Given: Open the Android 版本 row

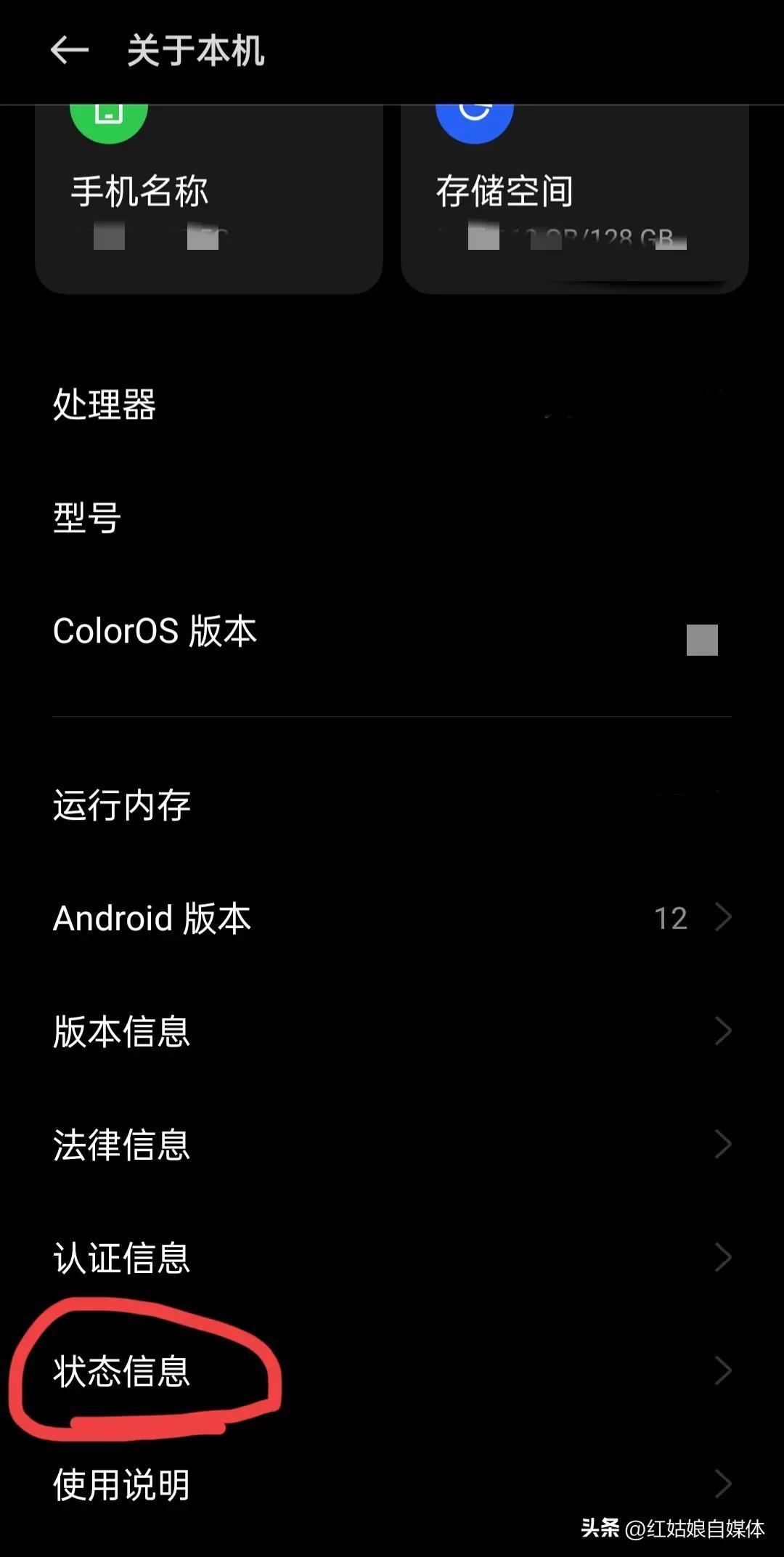Looking at the screenshot, I should (392, 918).
